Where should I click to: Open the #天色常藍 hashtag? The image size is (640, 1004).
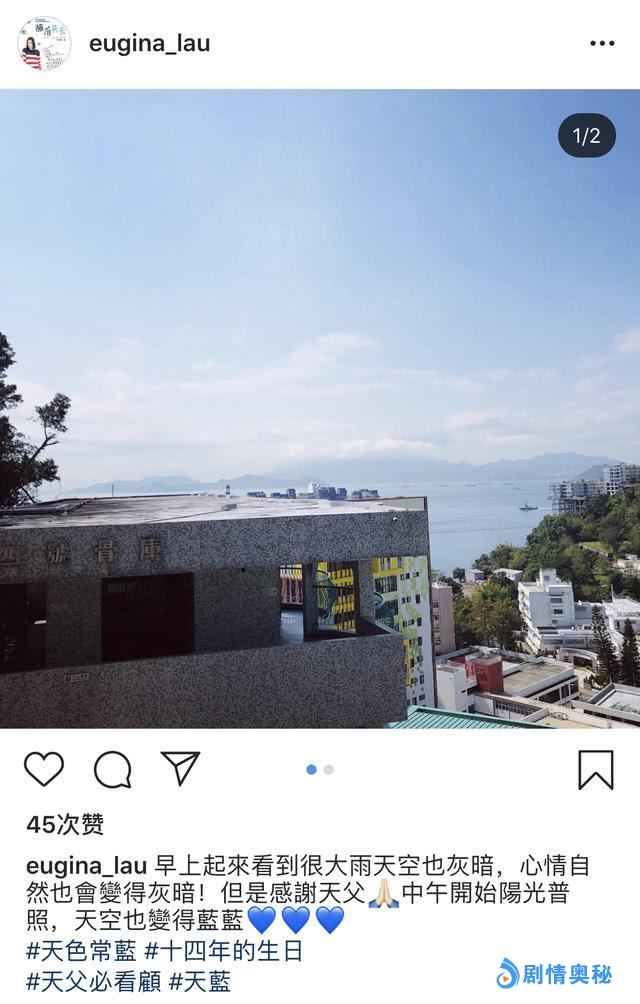(x=82, y=950)
